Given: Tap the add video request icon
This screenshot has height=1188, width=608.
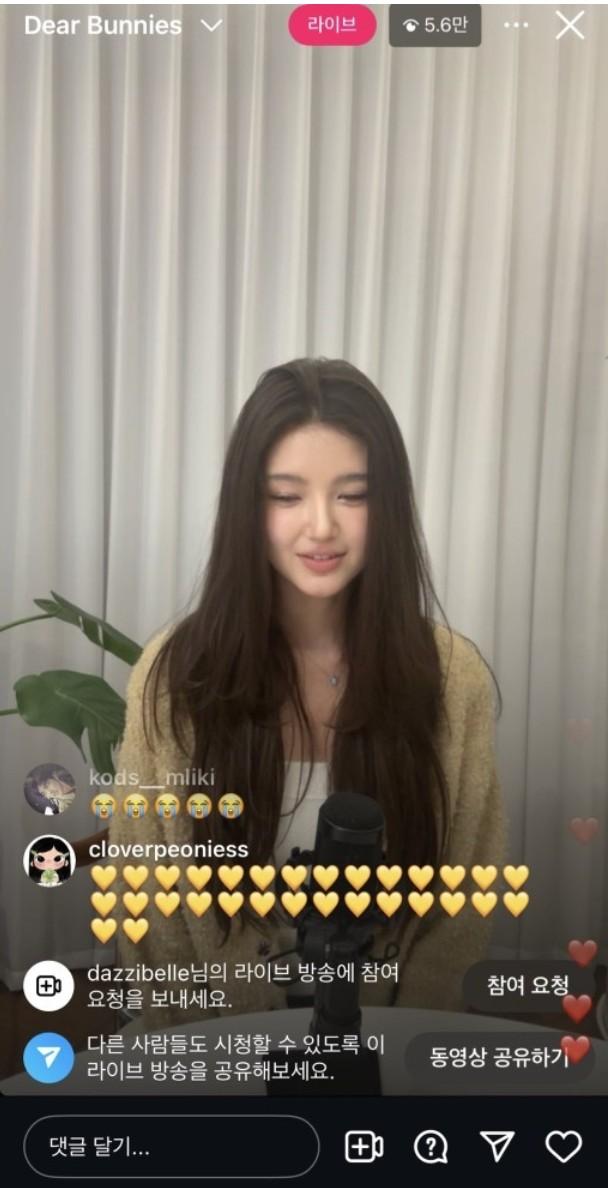Looking at the screenshot, I should tap(364, 1147).
